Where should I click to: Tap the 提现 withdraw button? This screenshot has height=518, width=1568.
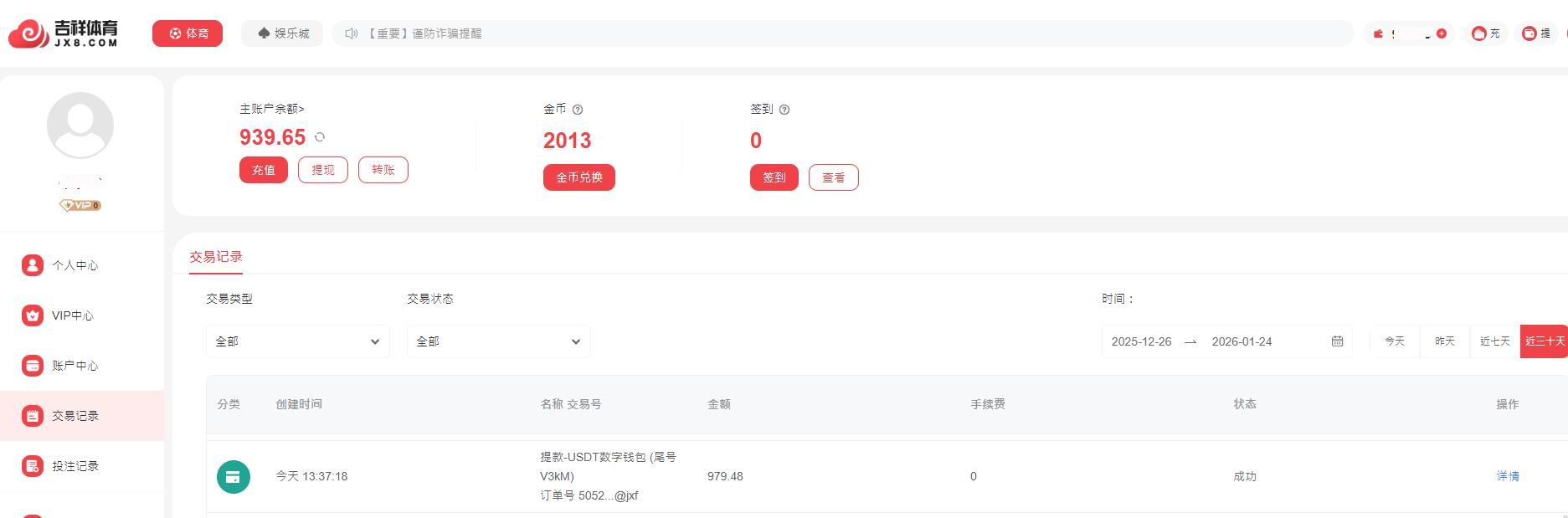click(x=322, y=170)
